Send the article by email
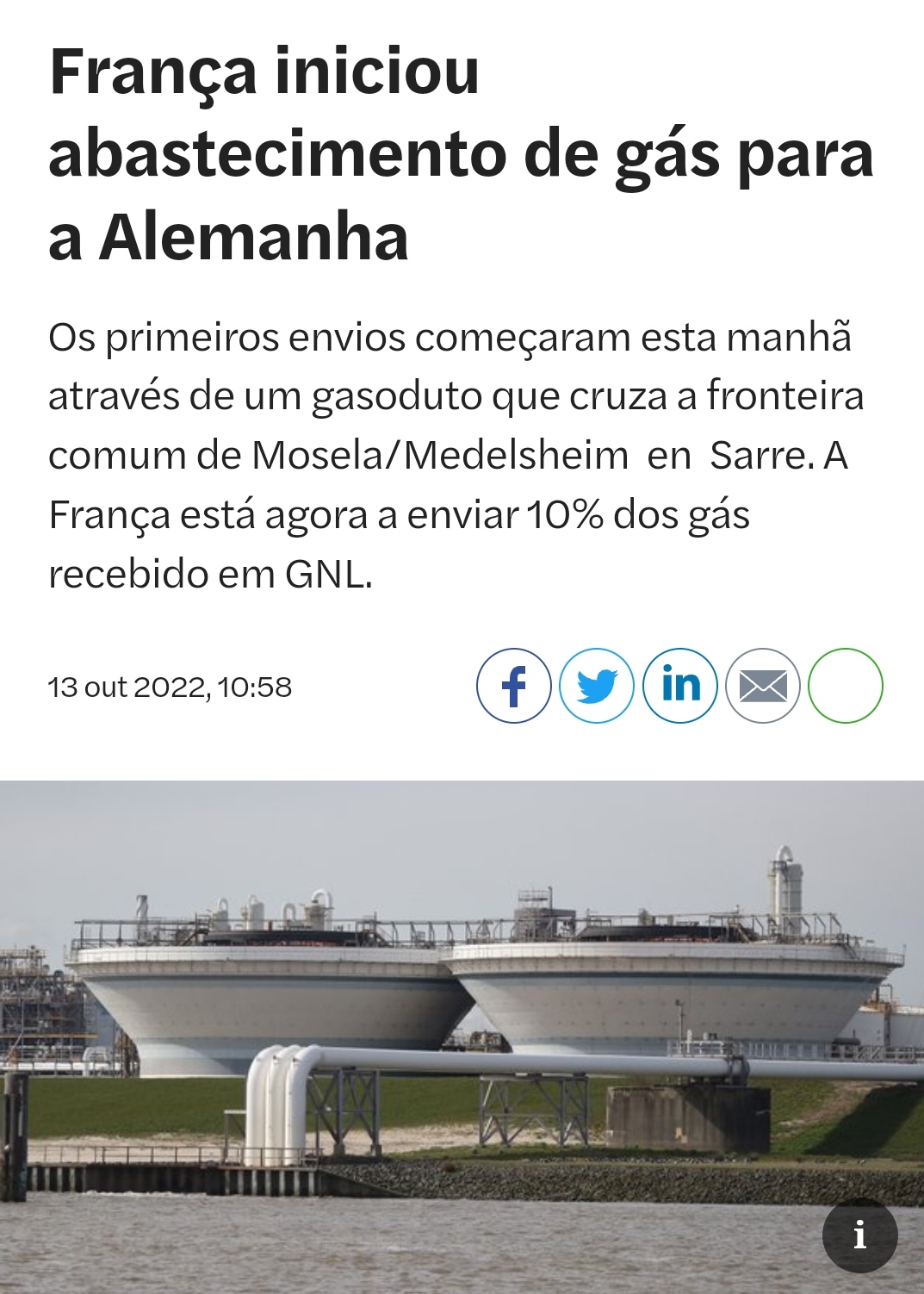The width and height of the screenshot is (924, 1294). [763, 686]
